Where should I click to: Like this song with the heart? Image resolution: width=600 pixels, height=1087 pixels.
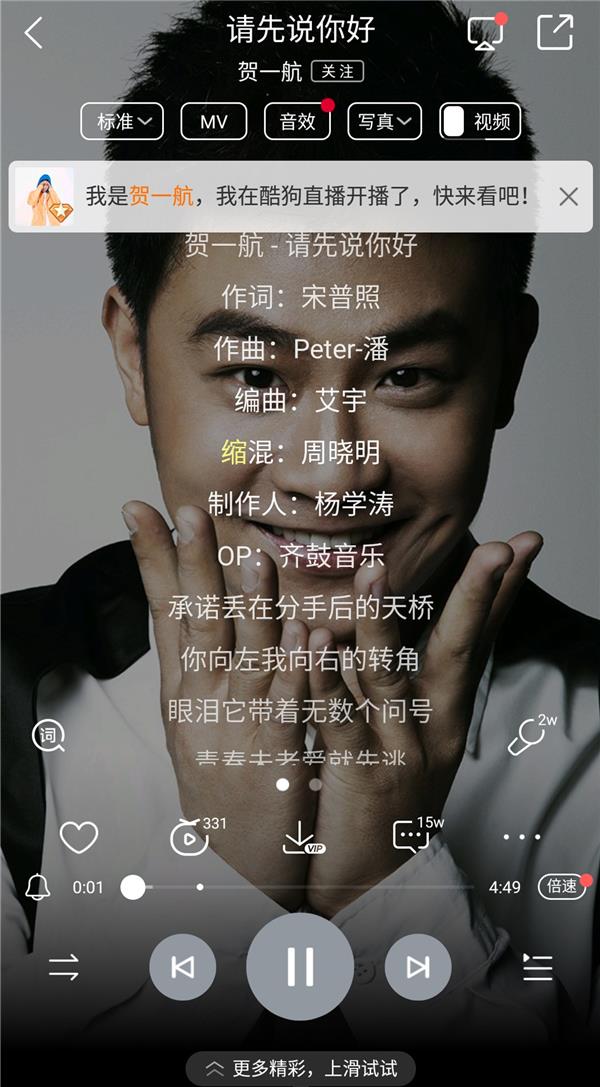pyautogui.click(x=79, y=837)
